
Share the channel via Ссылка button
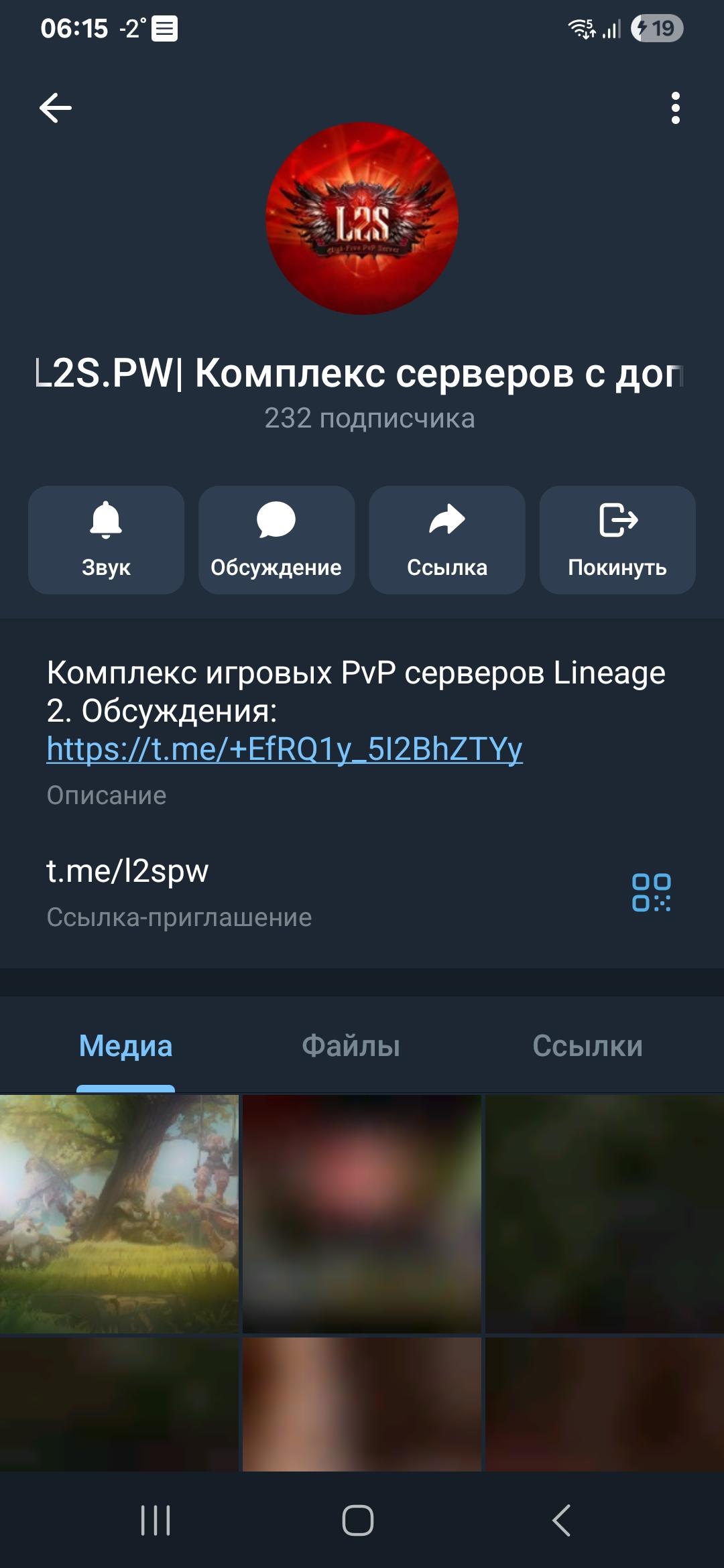pos(447,539)
